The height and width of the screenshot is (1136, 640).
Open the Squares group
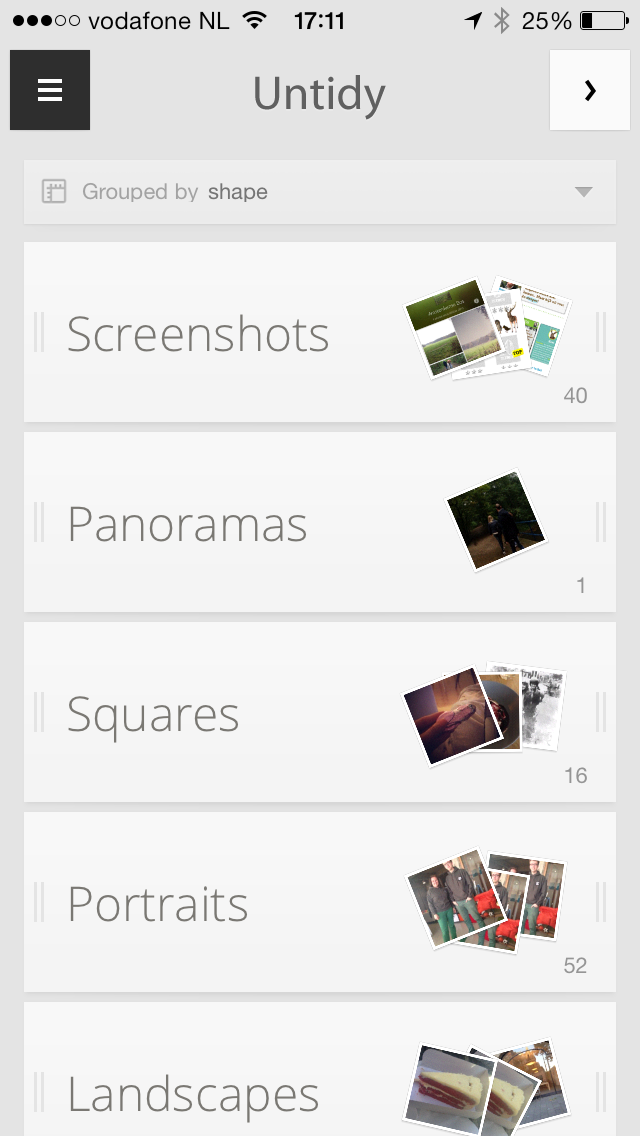(x=320, y=711)
